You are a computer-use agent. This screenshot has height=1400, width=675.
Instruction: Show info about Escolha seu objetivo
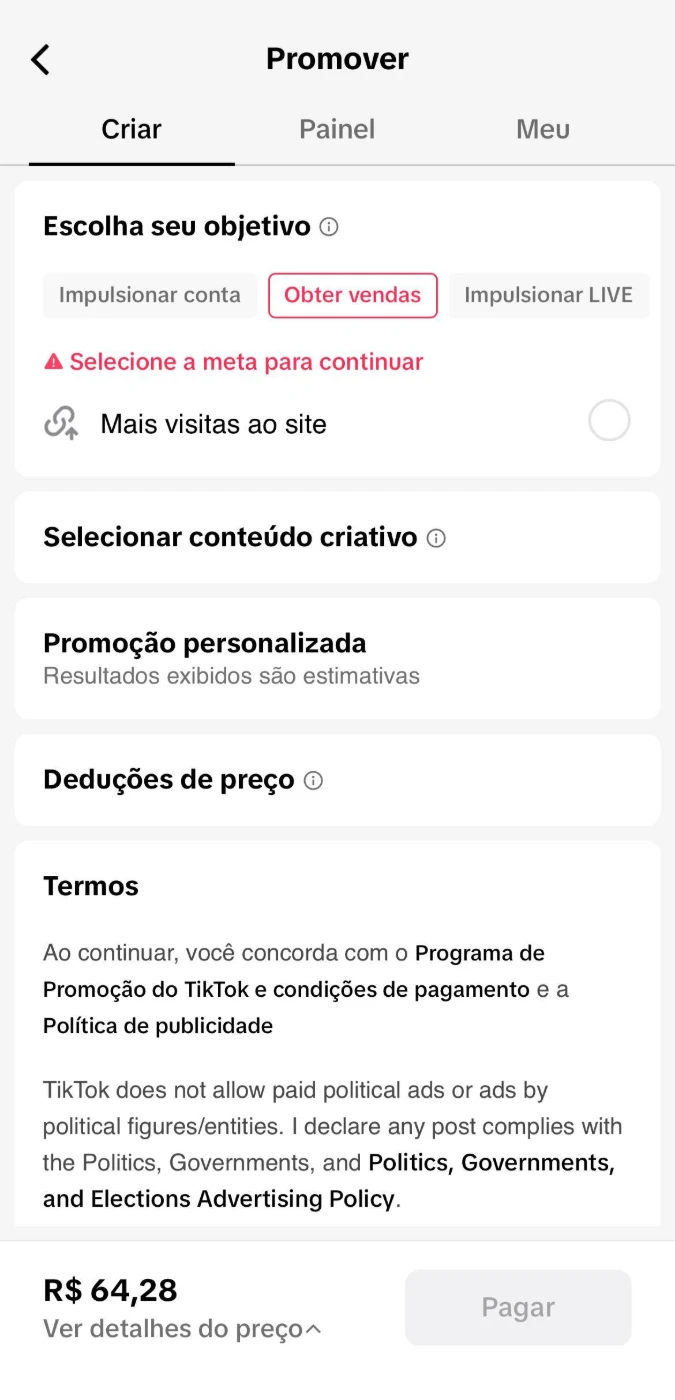[x=329, y=227]
